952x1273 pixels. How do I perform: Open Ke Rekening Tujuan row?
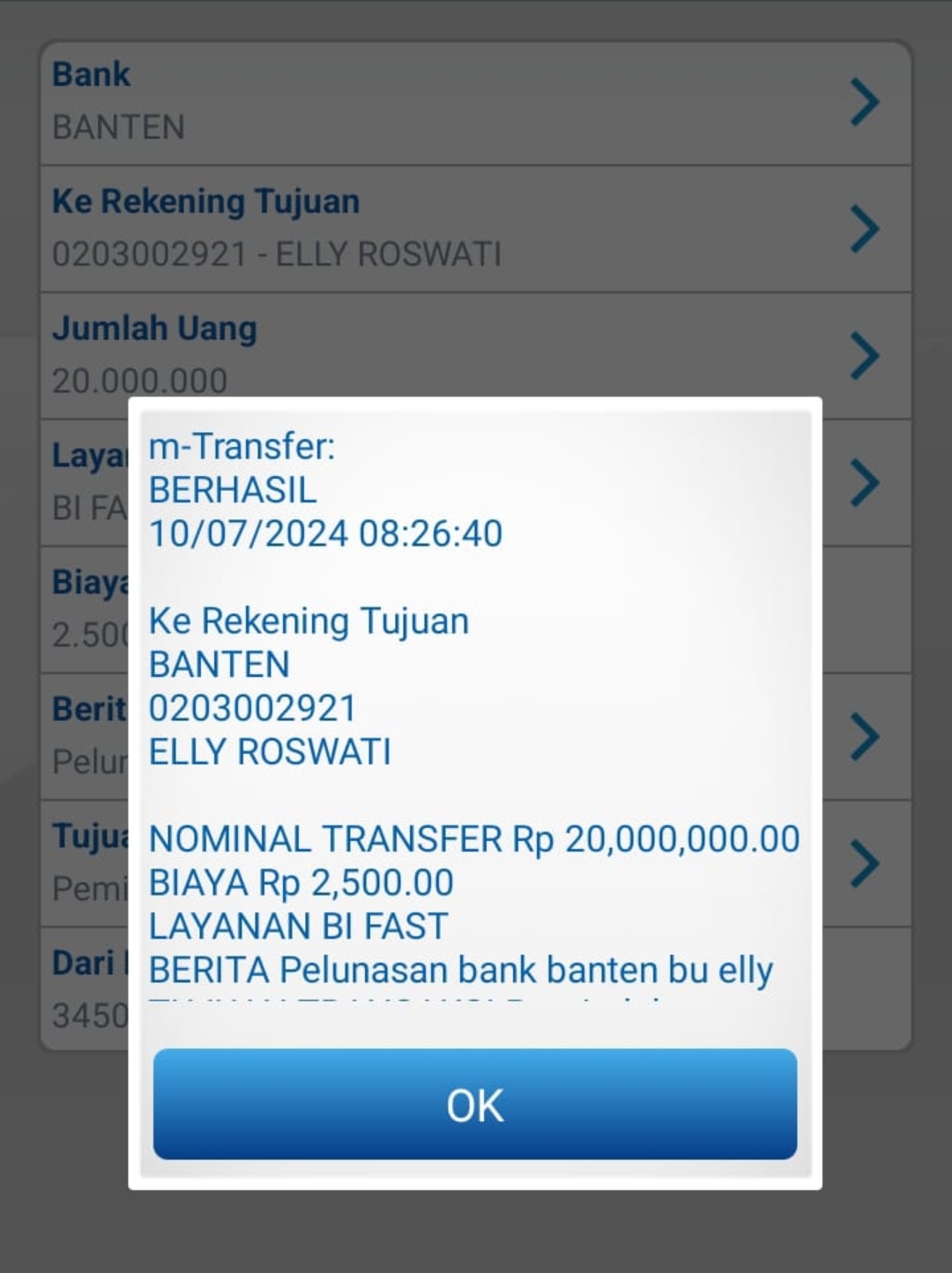(x=476, y=228)
